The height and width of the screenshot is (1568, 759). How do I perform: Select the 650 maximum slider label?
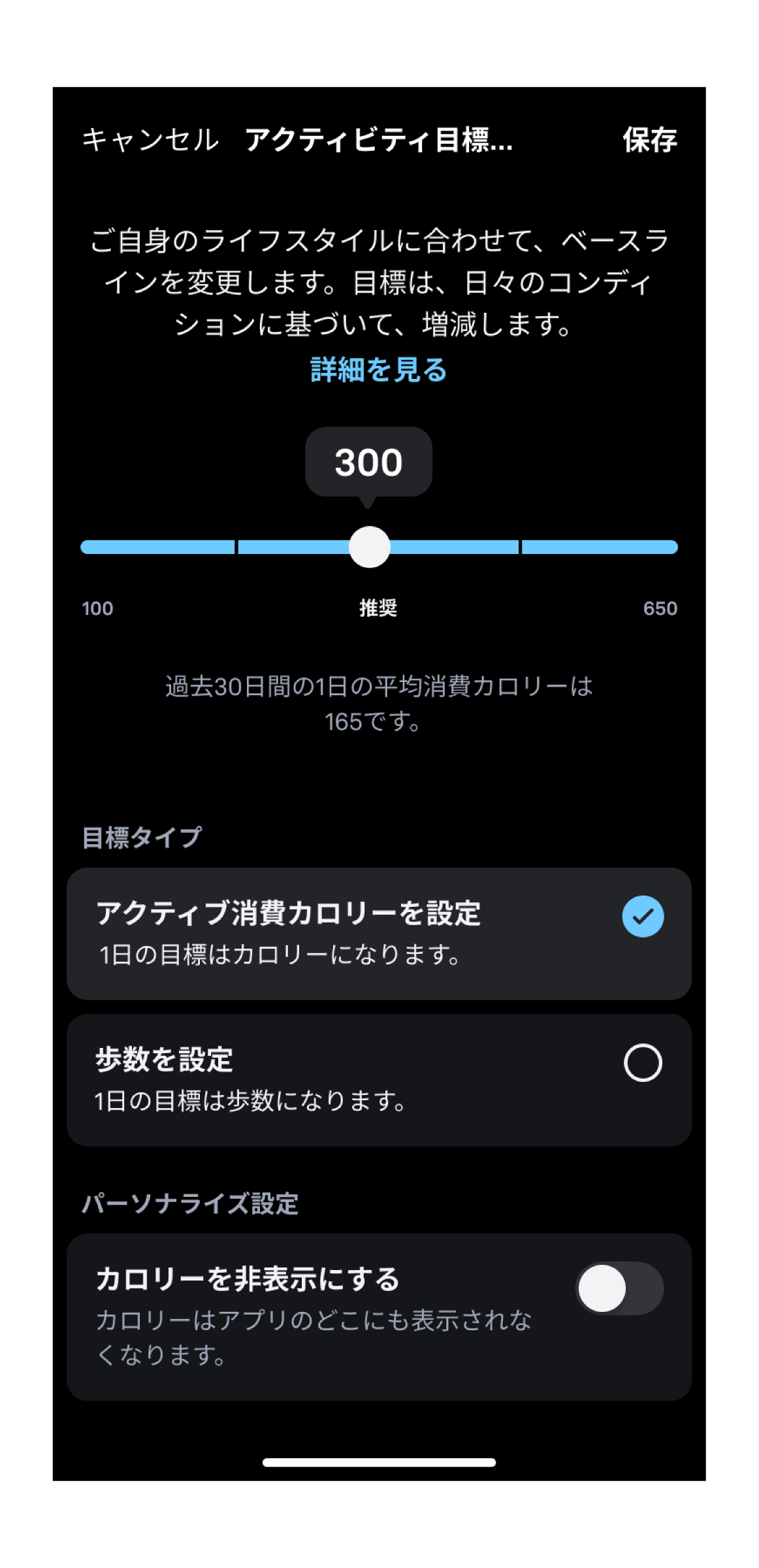pyautogui.click(x=662, y=609)
